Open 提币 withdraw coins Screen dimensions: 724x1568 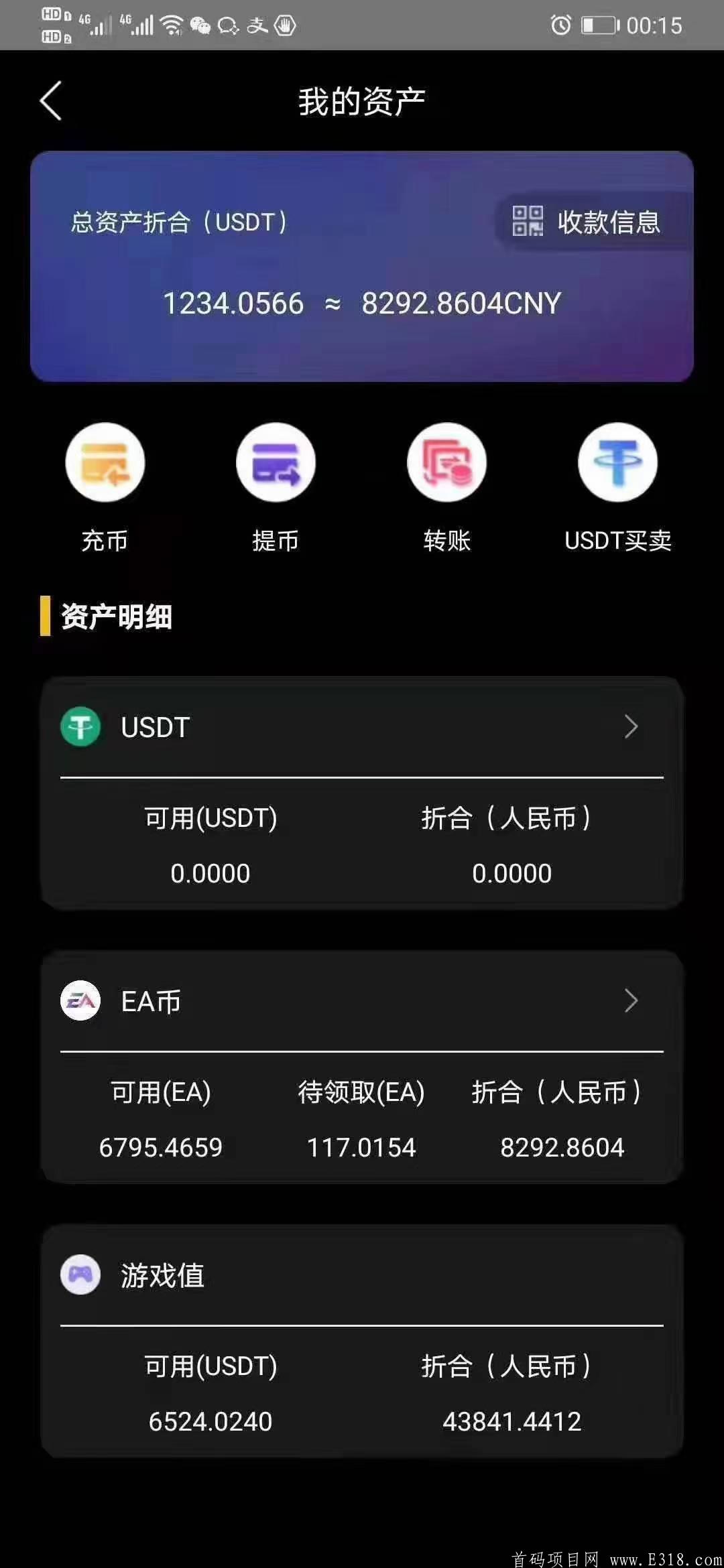pyautogui.click(x=276, y=488)
